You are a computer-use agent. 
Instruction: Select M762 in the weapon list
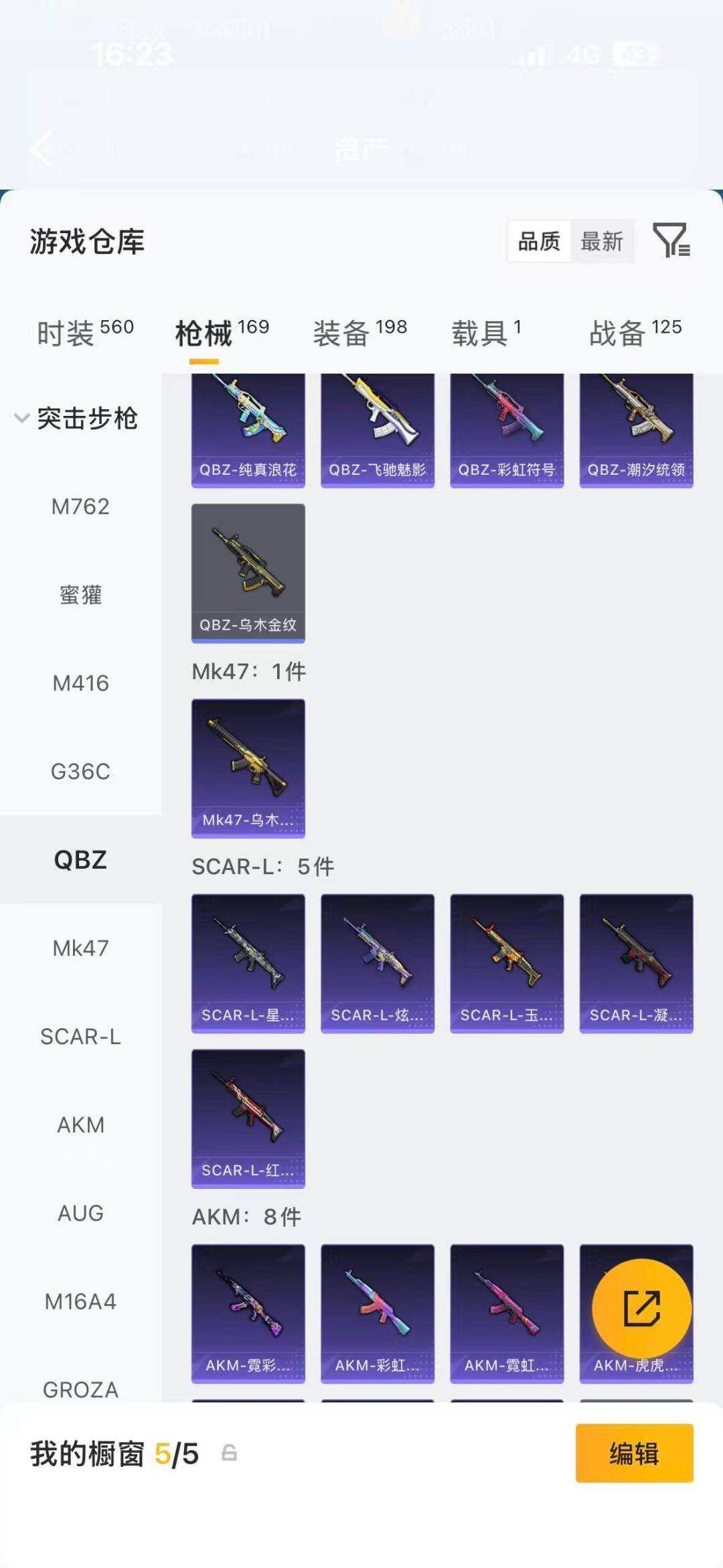click(80, 506)
